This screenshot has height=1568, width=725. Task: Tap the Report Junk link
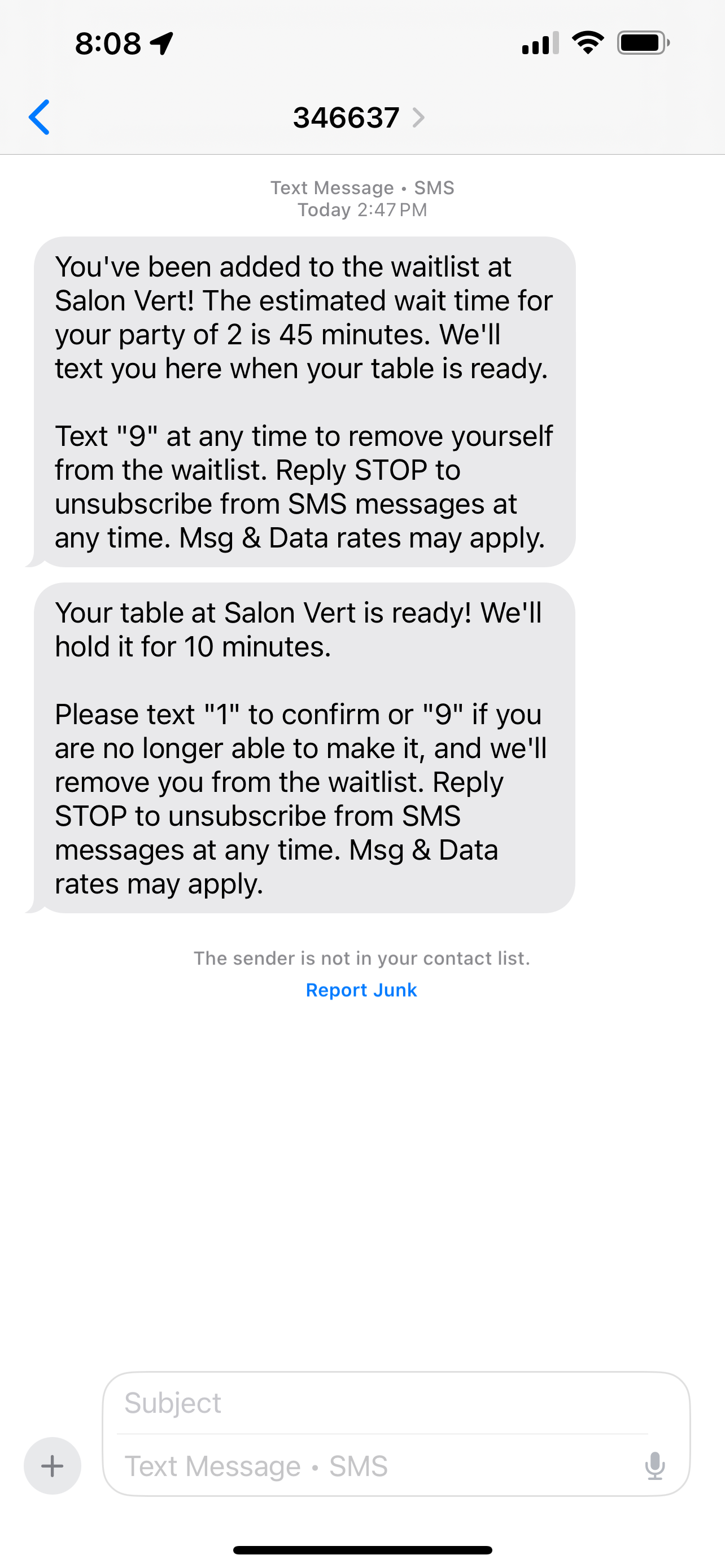(x=361, y=991)
